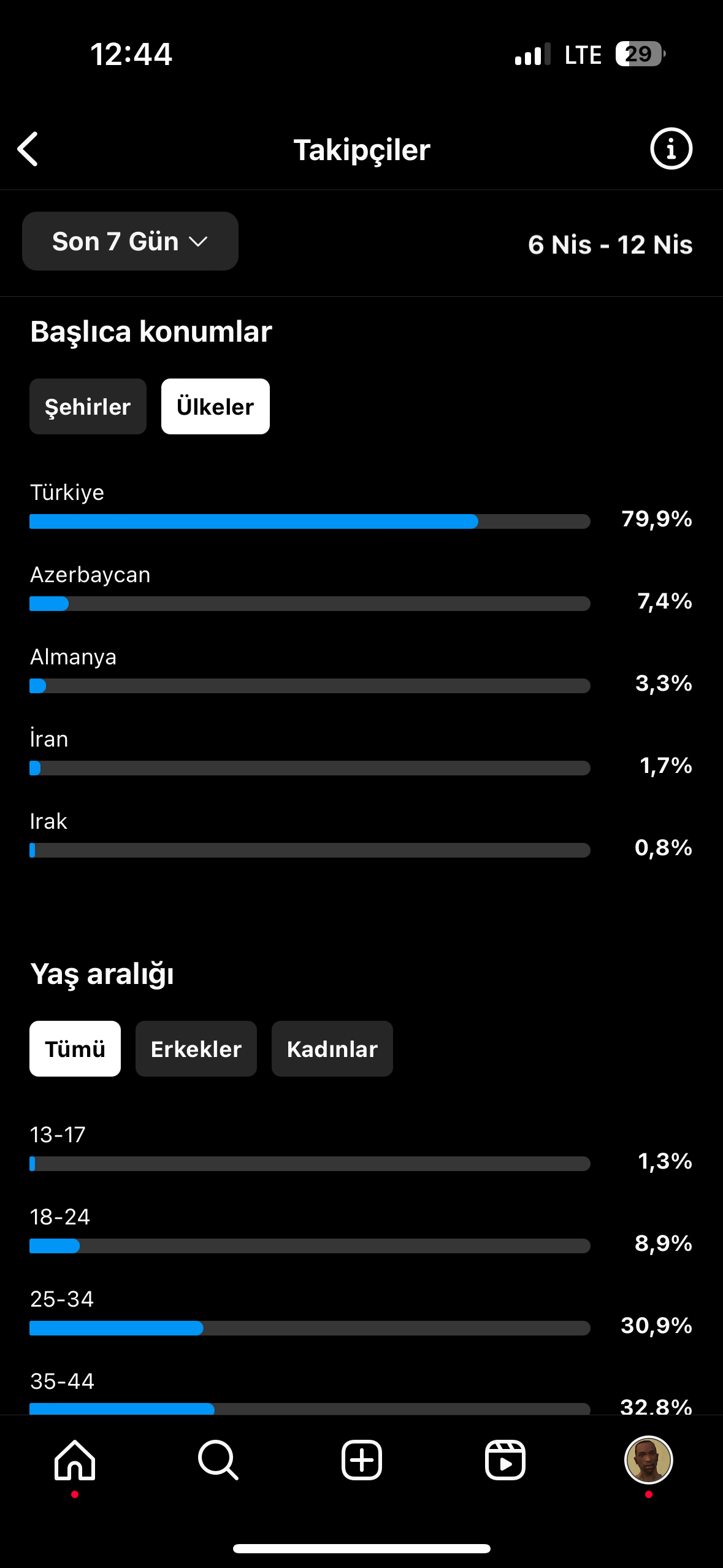Viewport: 723px width, 1568px height.
Task: Open the profile tab
Action: click(649, 1460)
